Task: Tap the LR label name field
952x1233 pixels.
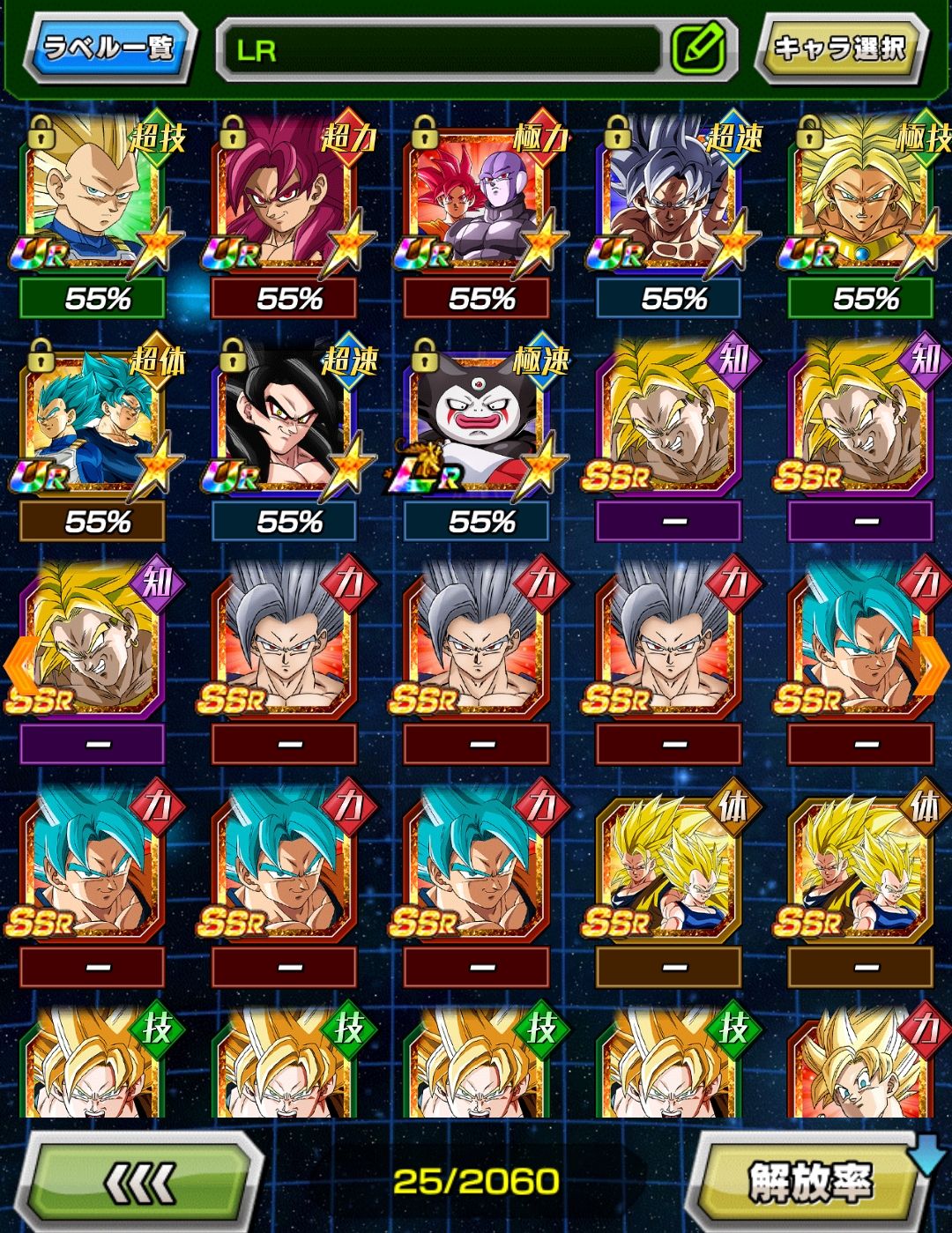Action: pos(441,50)
